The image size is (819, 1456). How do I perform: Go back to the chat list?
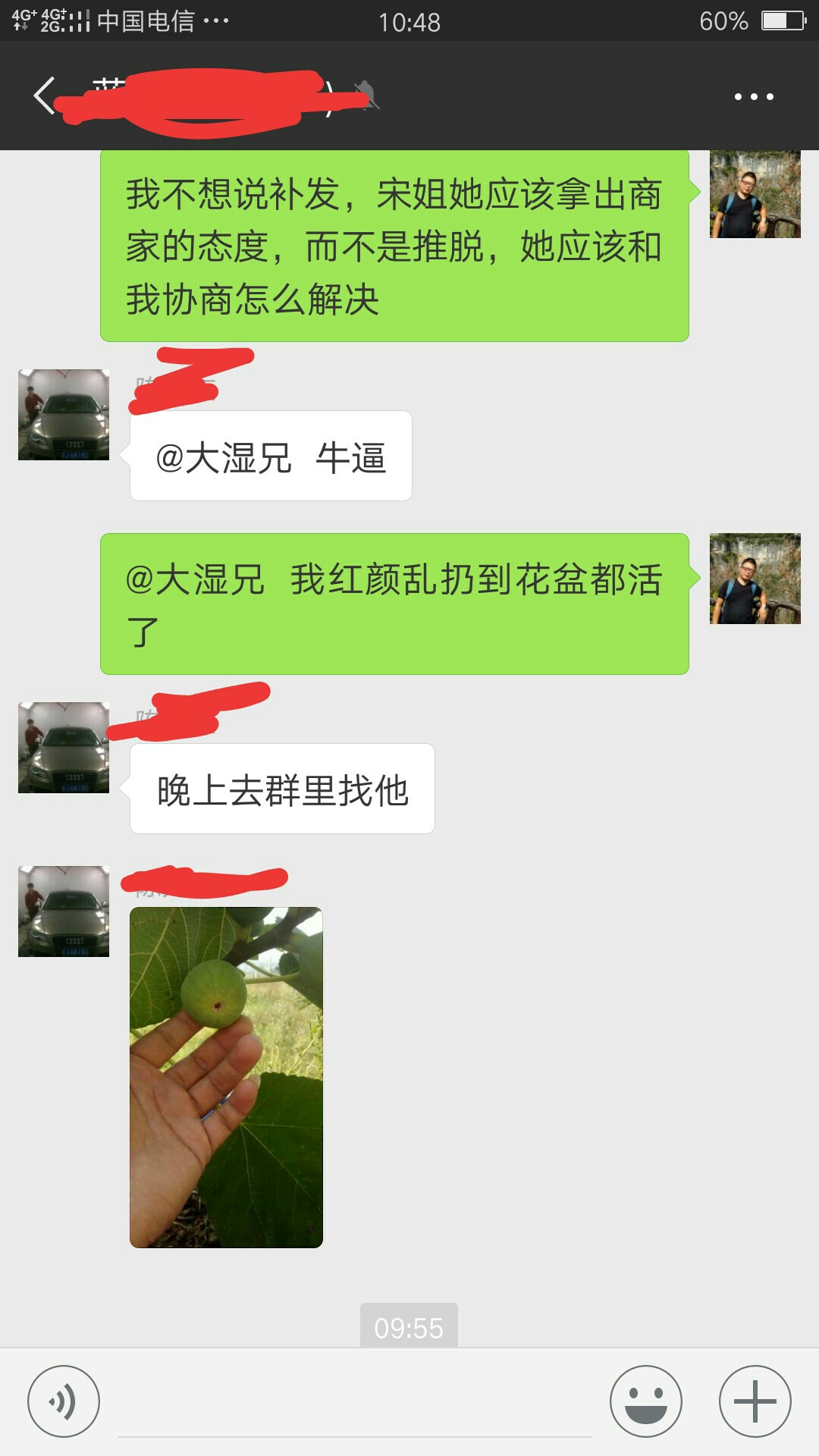[x=44, y=96]
